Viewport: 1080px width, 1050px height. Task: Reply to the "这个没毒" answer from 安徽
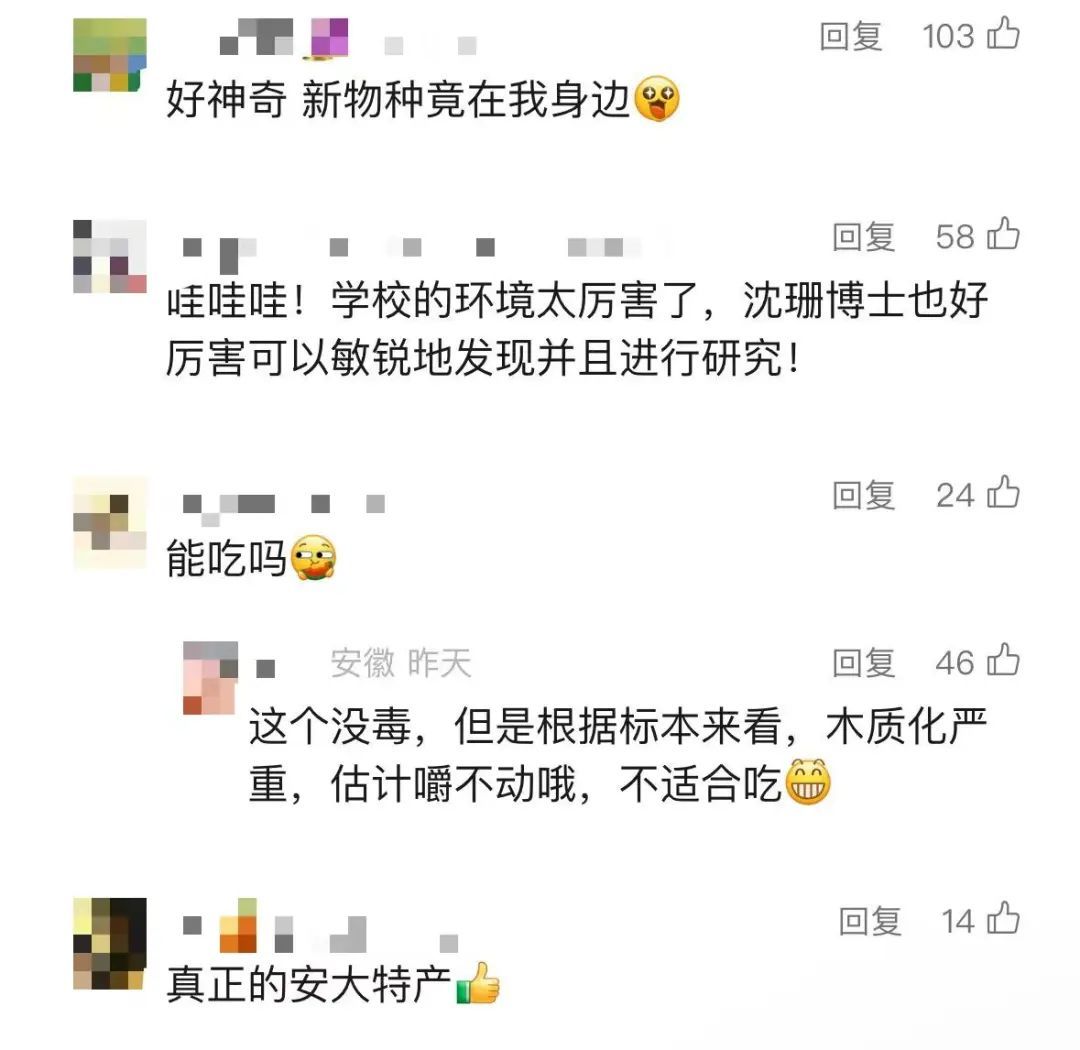click(863, 662)
